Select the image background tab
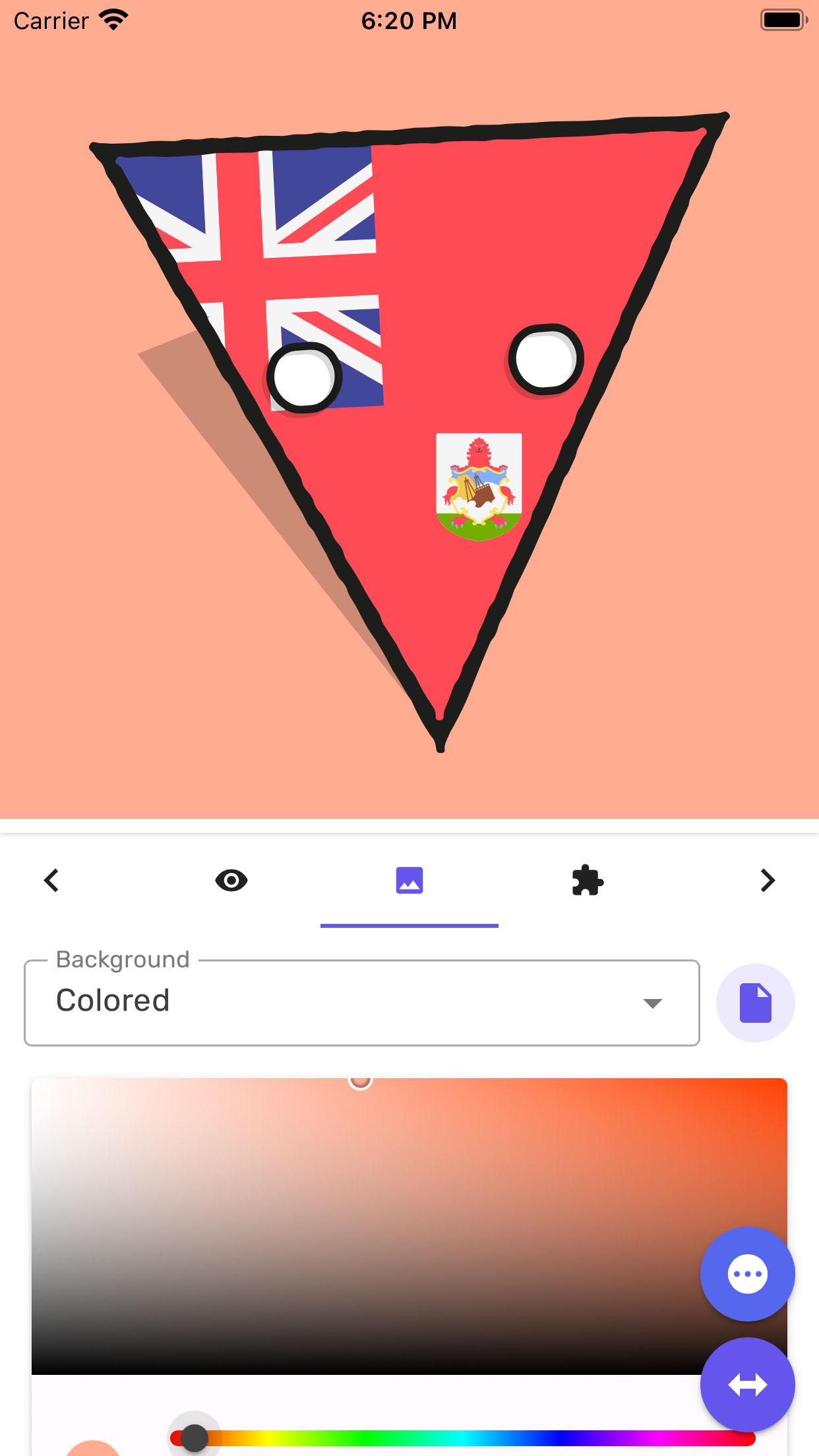This screenshot has height=1456, width=819. [x=409, y=881]
